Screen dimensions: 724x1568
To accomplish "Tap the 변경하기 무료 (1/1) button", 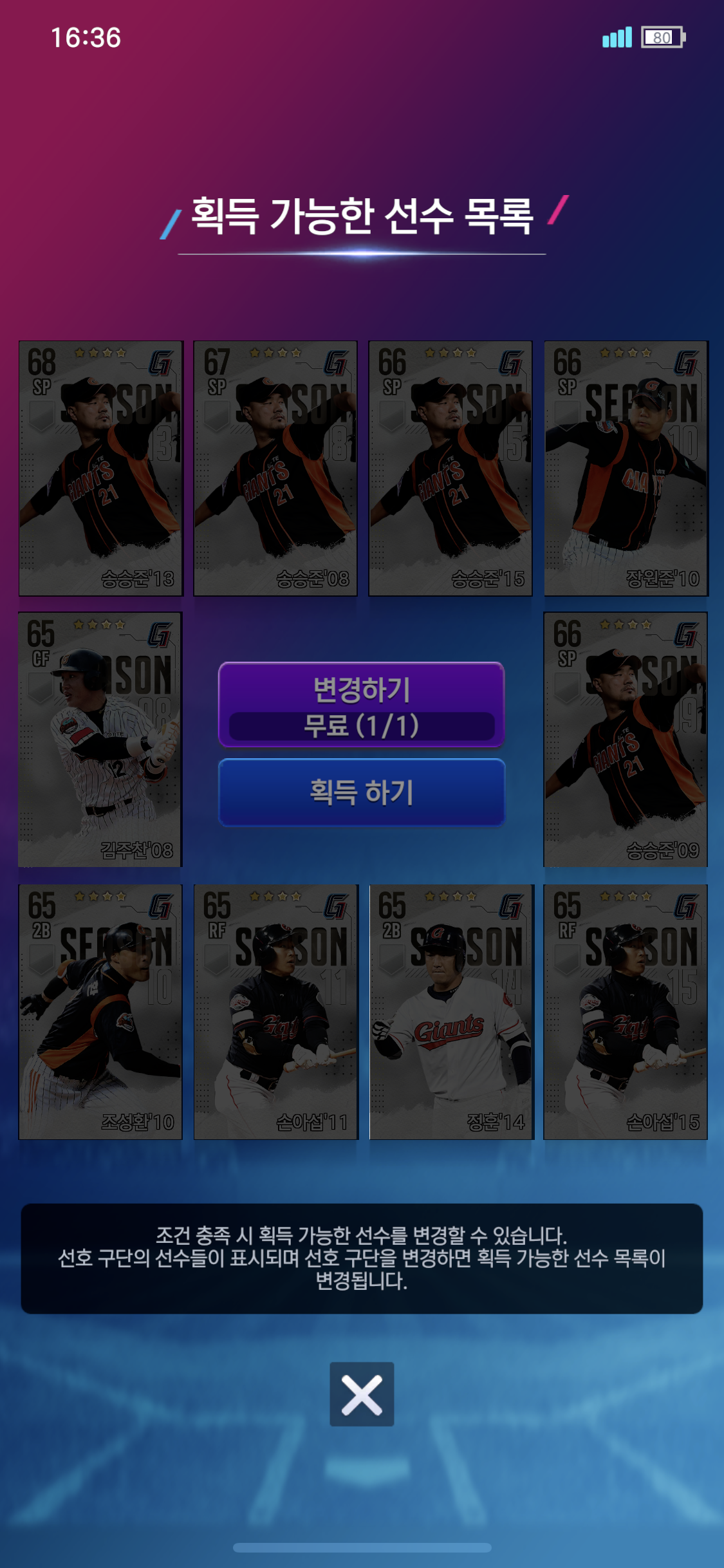I will click(361, 705).
